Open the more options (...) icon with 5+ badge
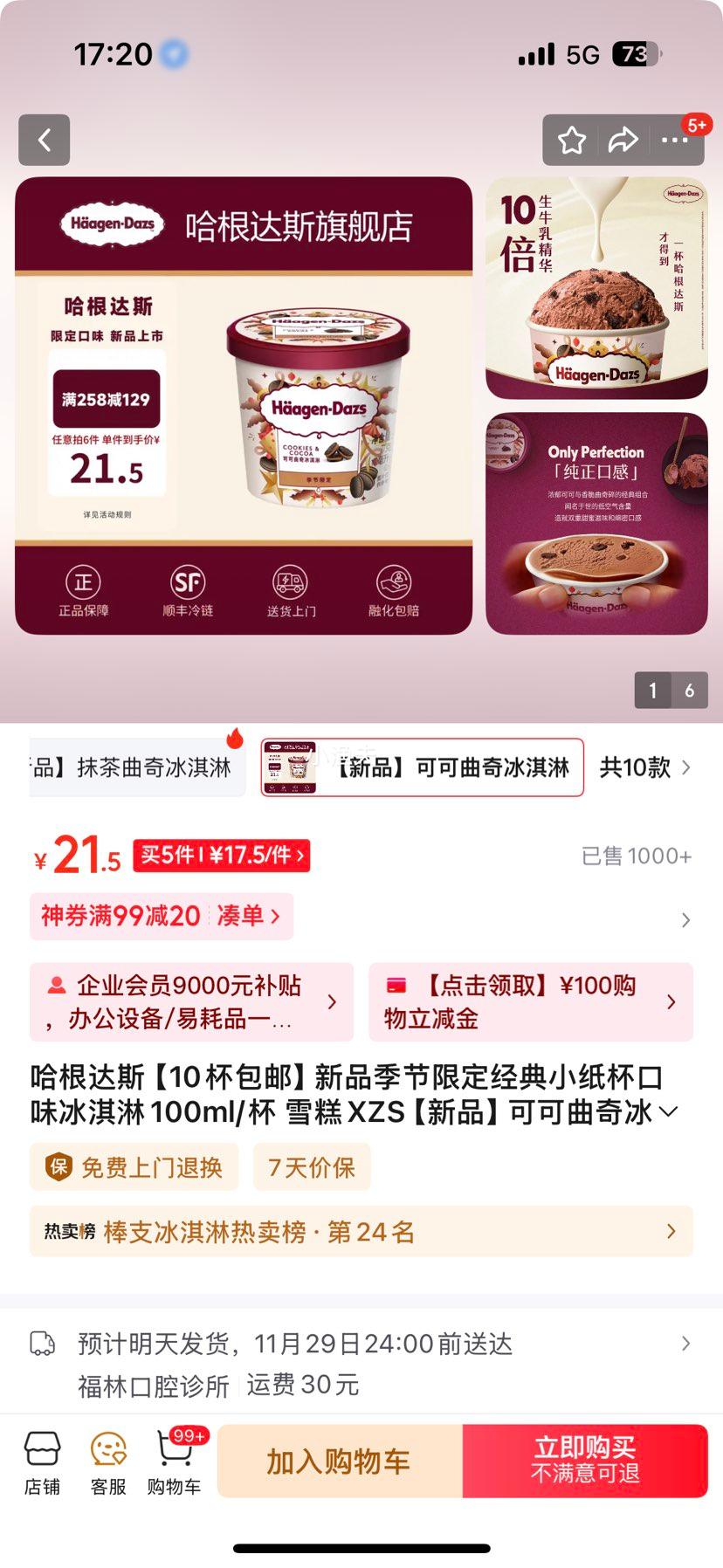The height and width of the screenshot is (1568, 723). click(x=674, y=140)
